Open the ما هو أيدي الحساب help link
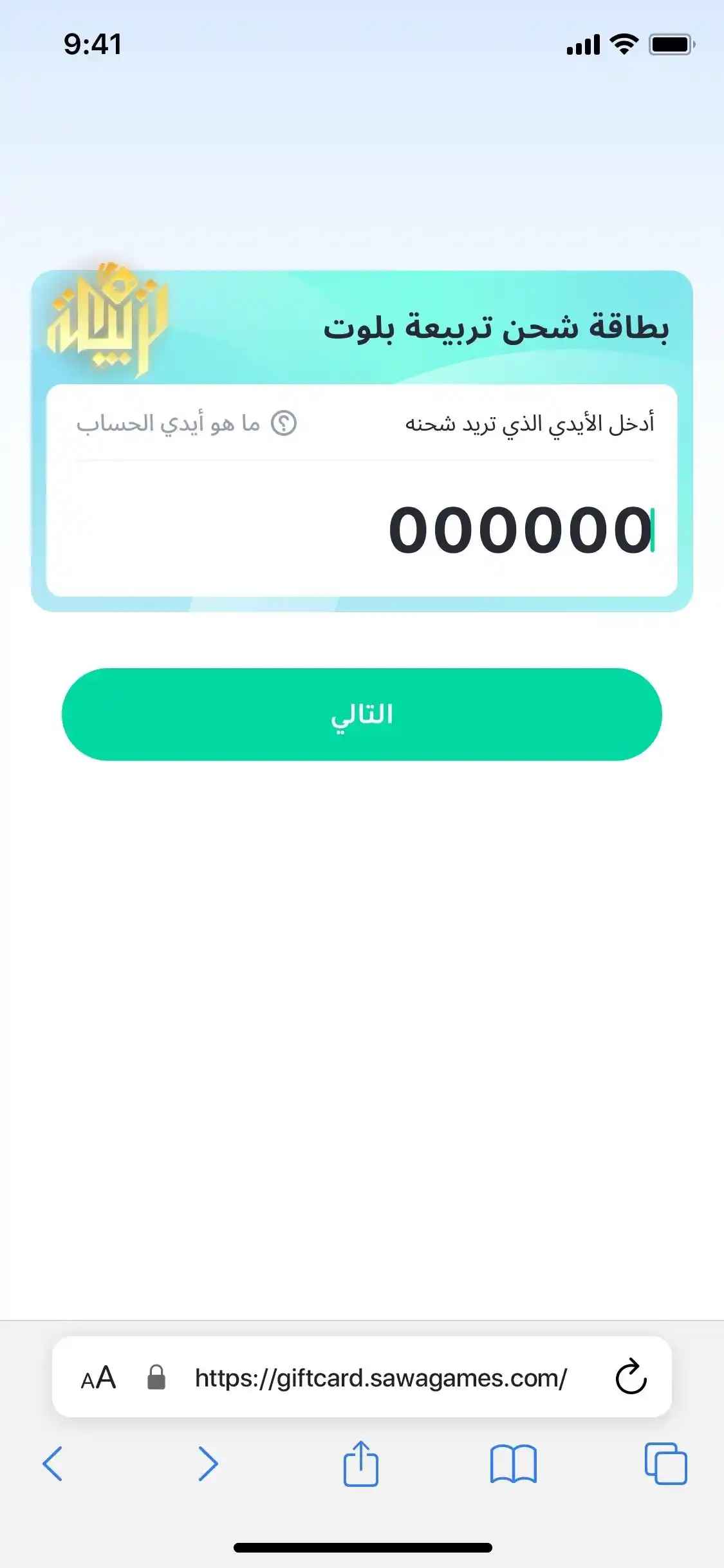The height and width of the screenshot is (1568, 724). [187, 424]
